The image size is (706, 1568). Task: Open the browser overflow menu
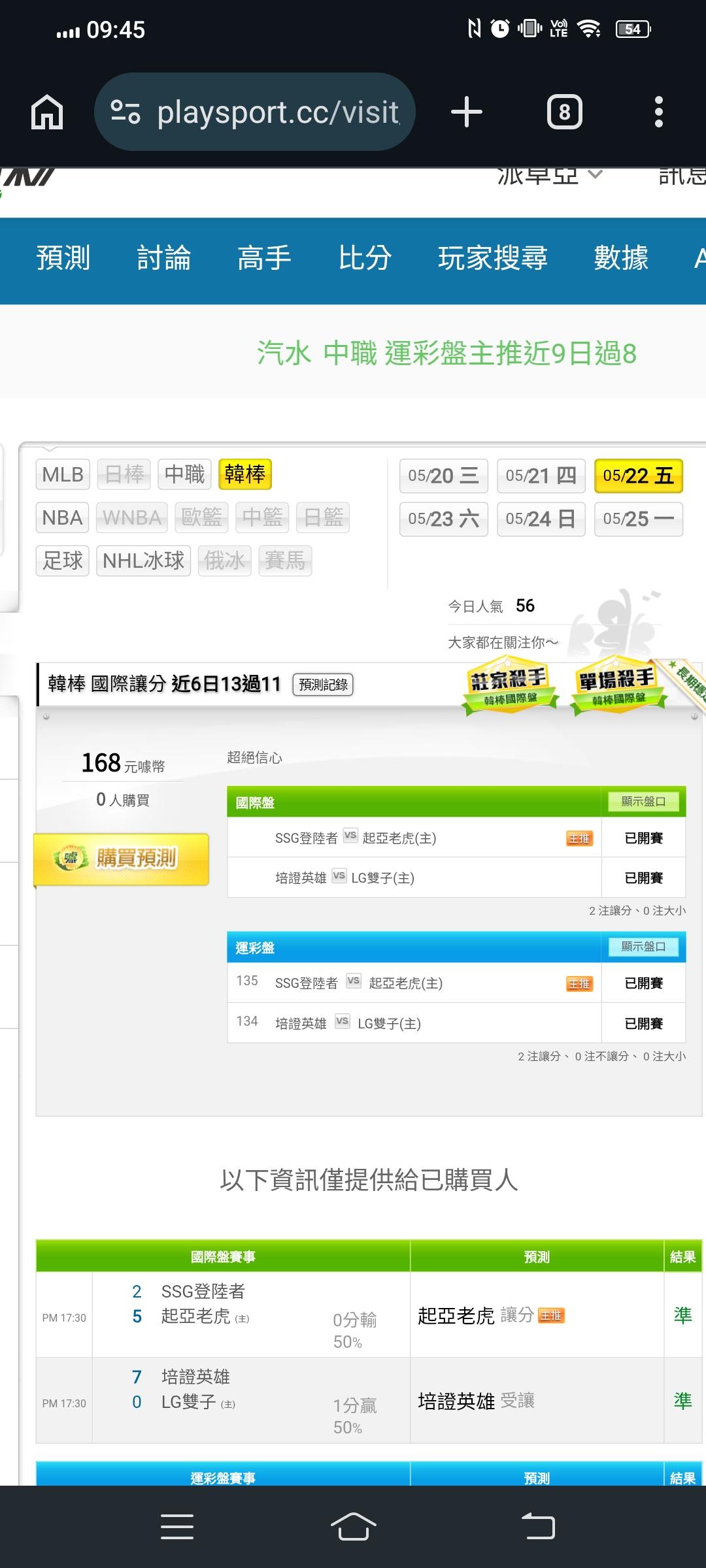659,112
